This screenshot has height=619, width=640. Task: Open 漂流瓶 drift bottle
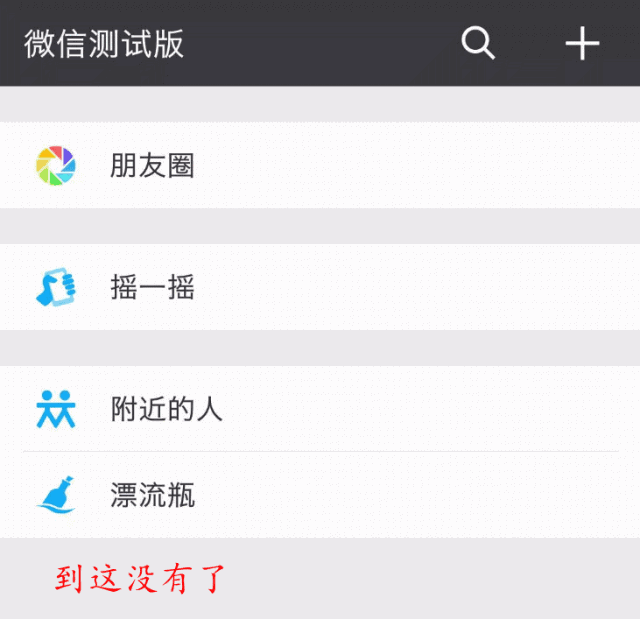tap(152, 494)
